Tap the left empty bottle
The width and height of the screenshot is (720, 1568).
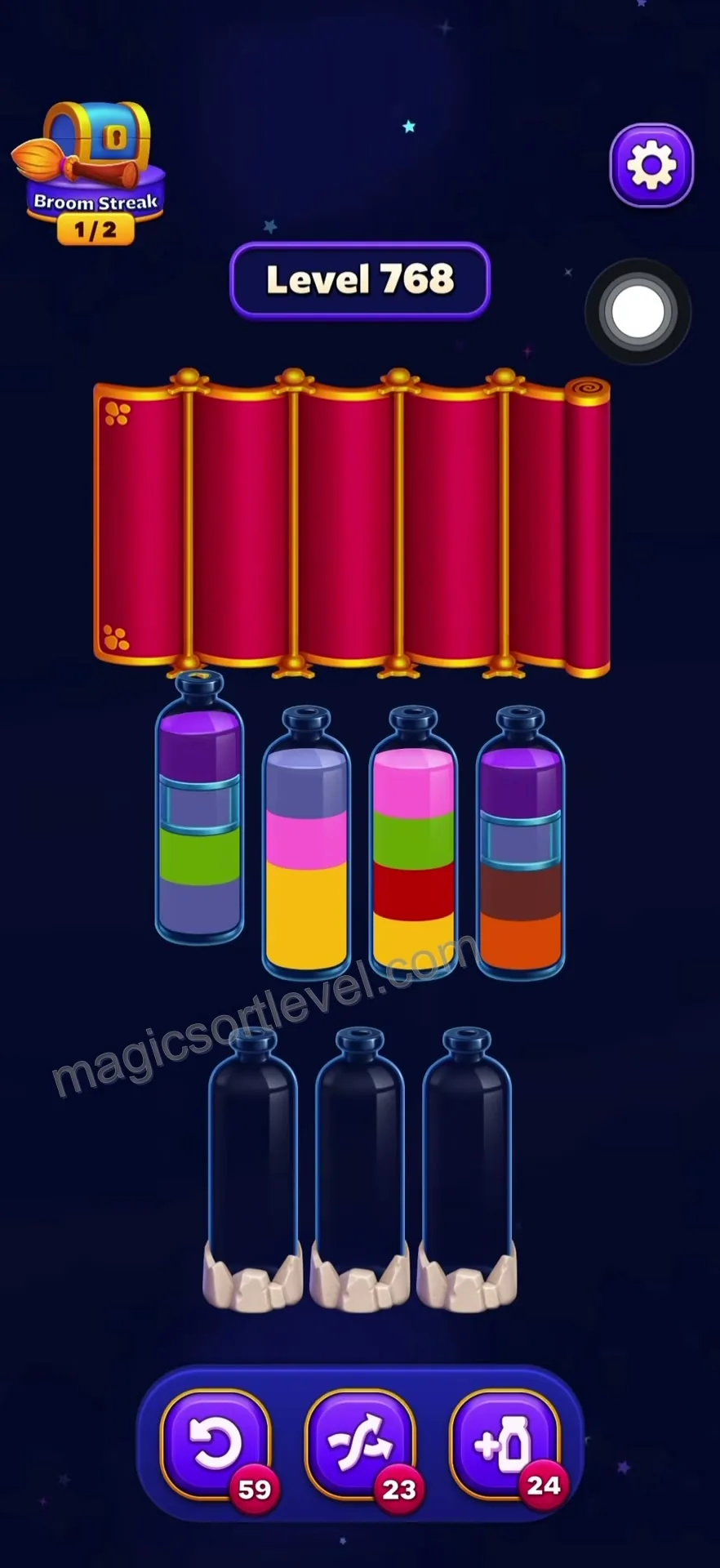(x=253, y=1168)
